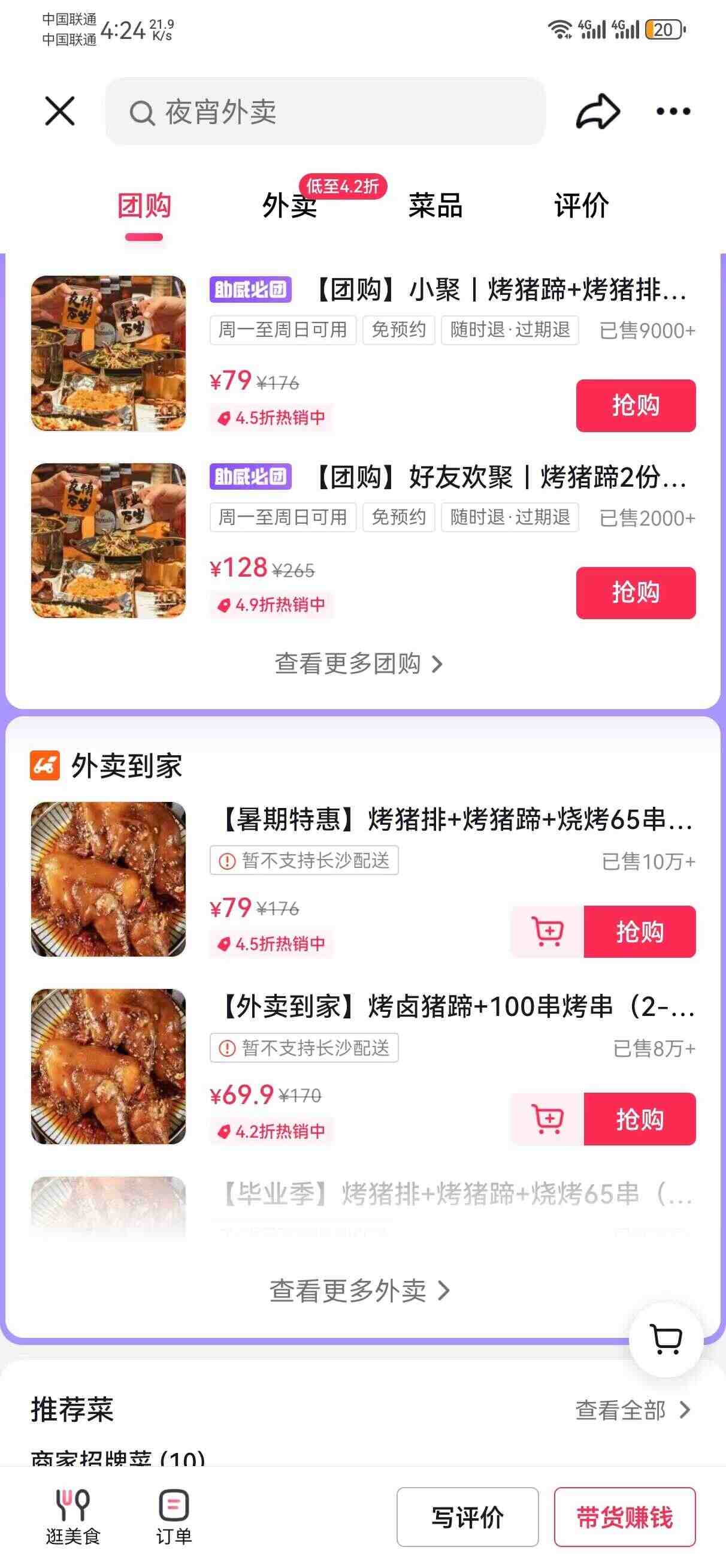Share this shop via arrow icon
726x1568 pixels.
(x=598, y=111)
